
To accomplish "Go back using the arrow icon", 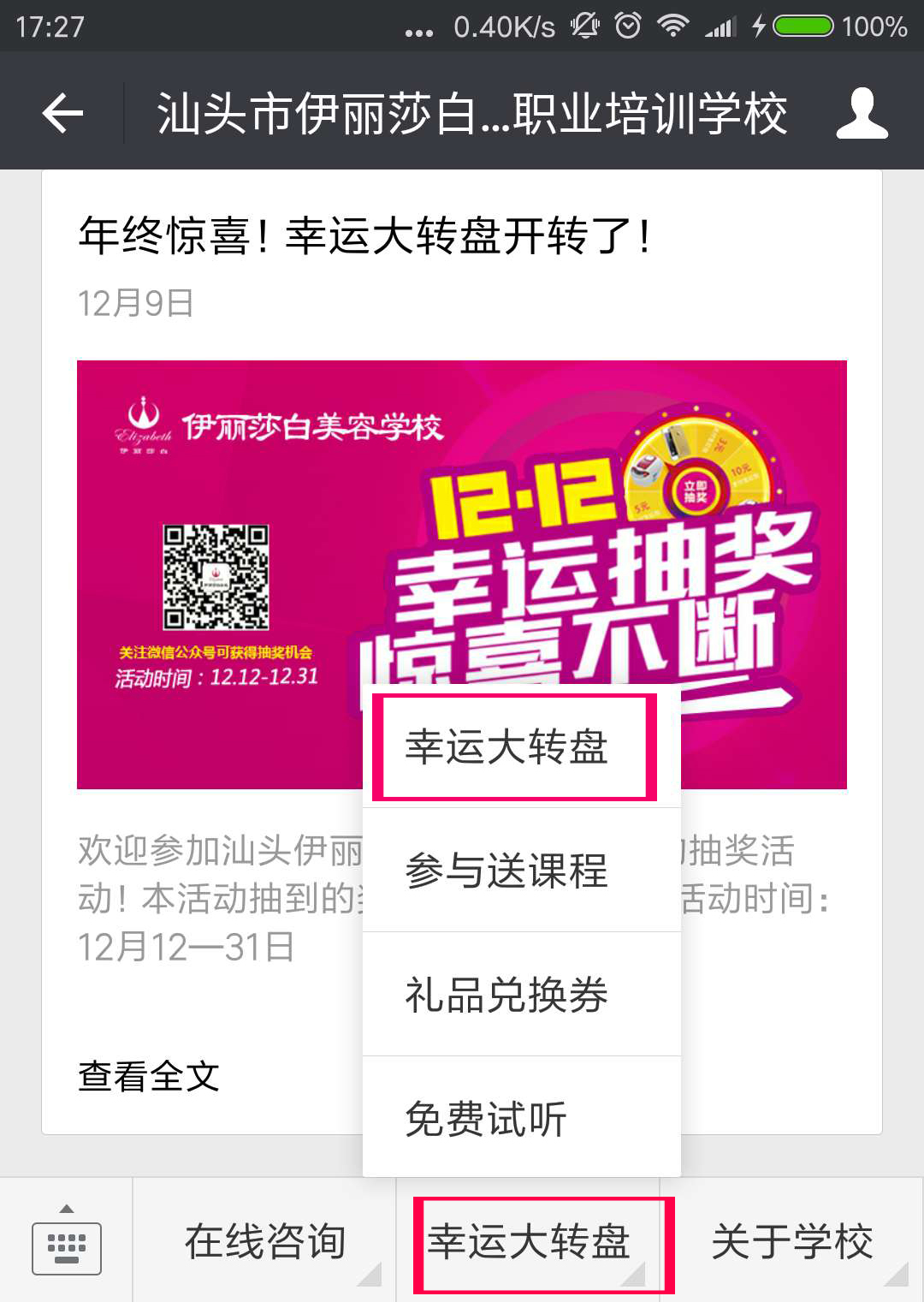I will 62,112.
